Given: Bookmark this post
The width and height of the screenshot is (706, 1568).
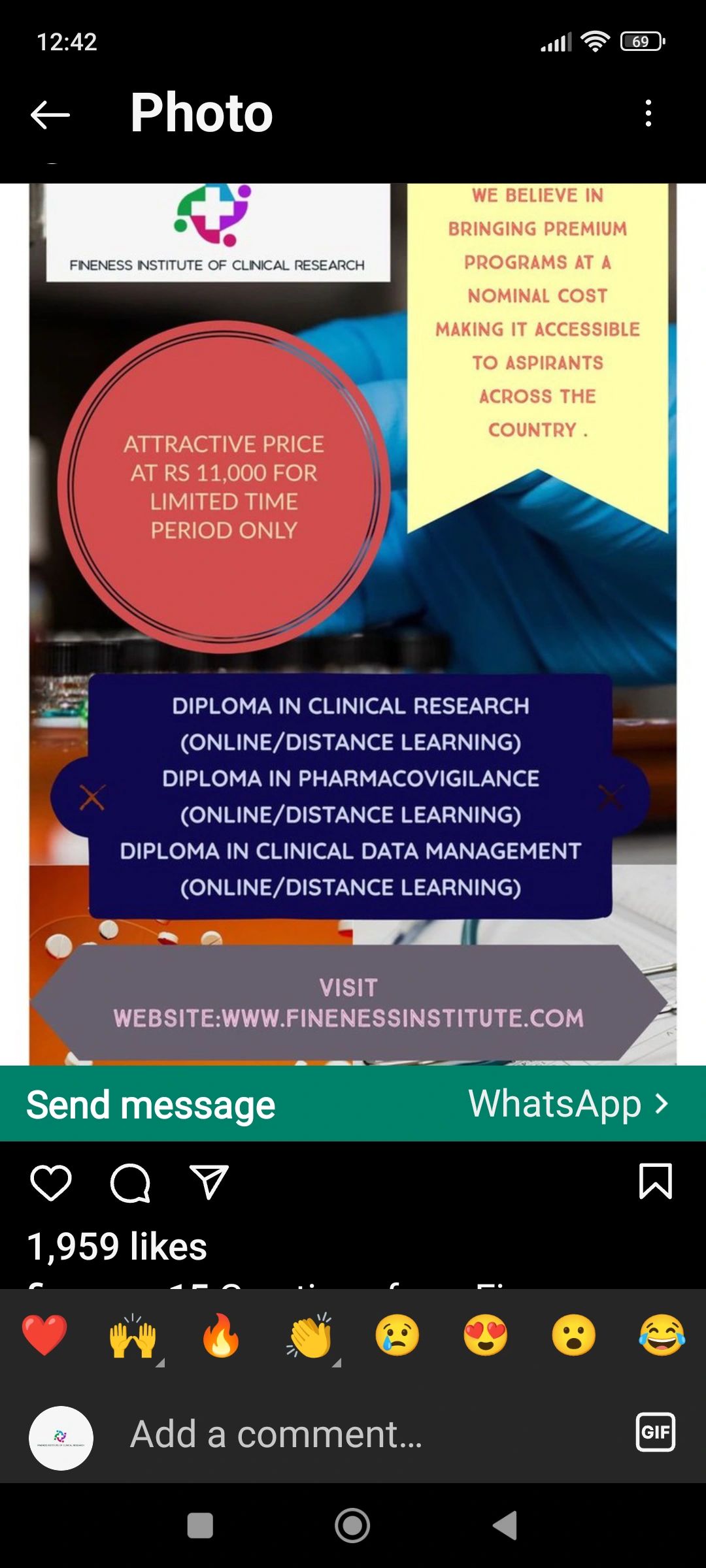Looking at the screenshot, I should [x=655, y=1181].
